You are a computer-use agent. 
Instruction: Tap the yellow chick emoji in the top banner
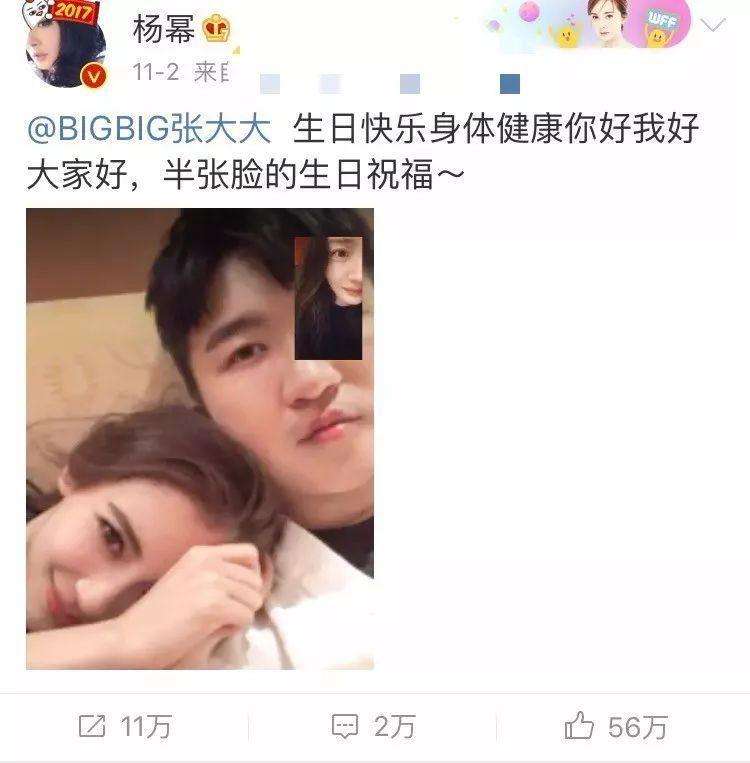click(566, 36)
